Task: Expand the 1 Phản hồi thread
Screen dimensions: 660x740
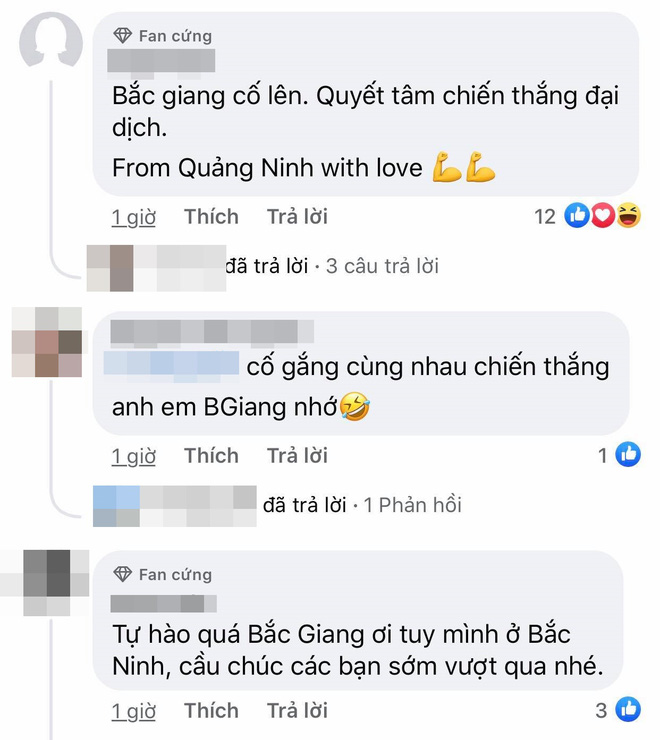Action: (412, 505)
